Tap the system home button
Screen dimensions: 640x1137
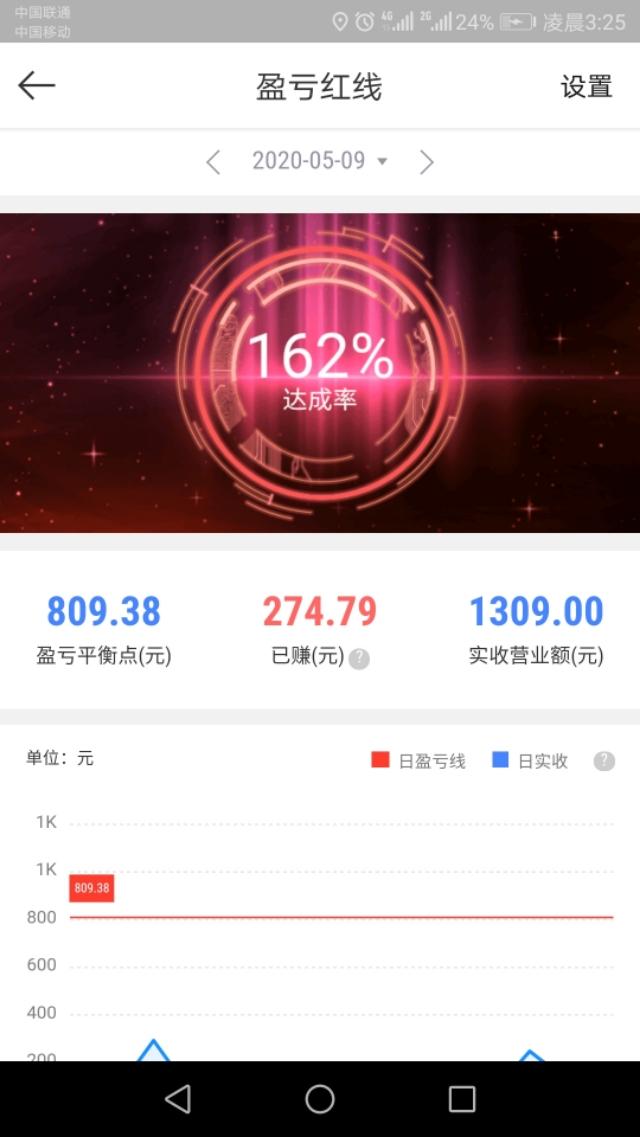pos(320,1099)
